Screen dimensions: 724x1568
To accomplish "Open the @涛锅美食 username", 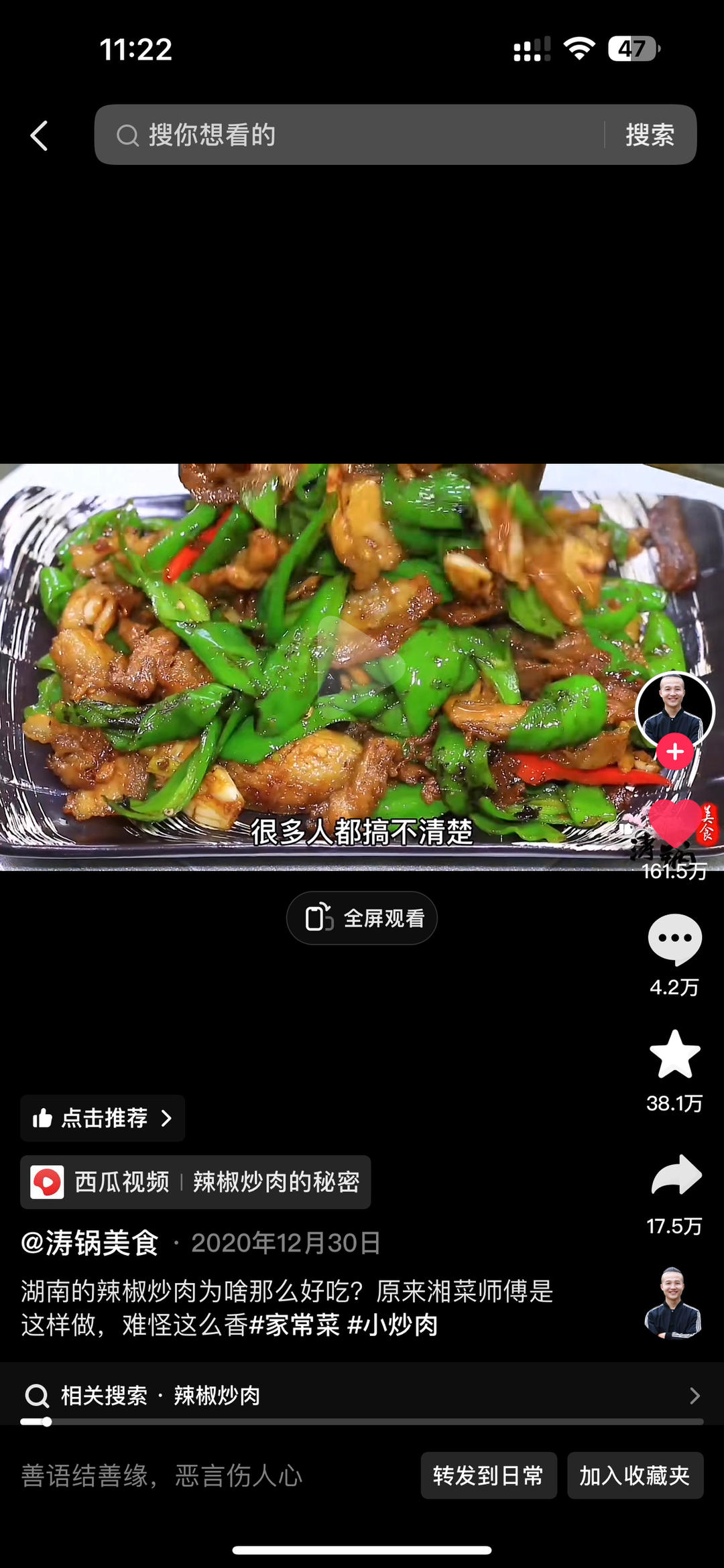I will (90, 1243).
